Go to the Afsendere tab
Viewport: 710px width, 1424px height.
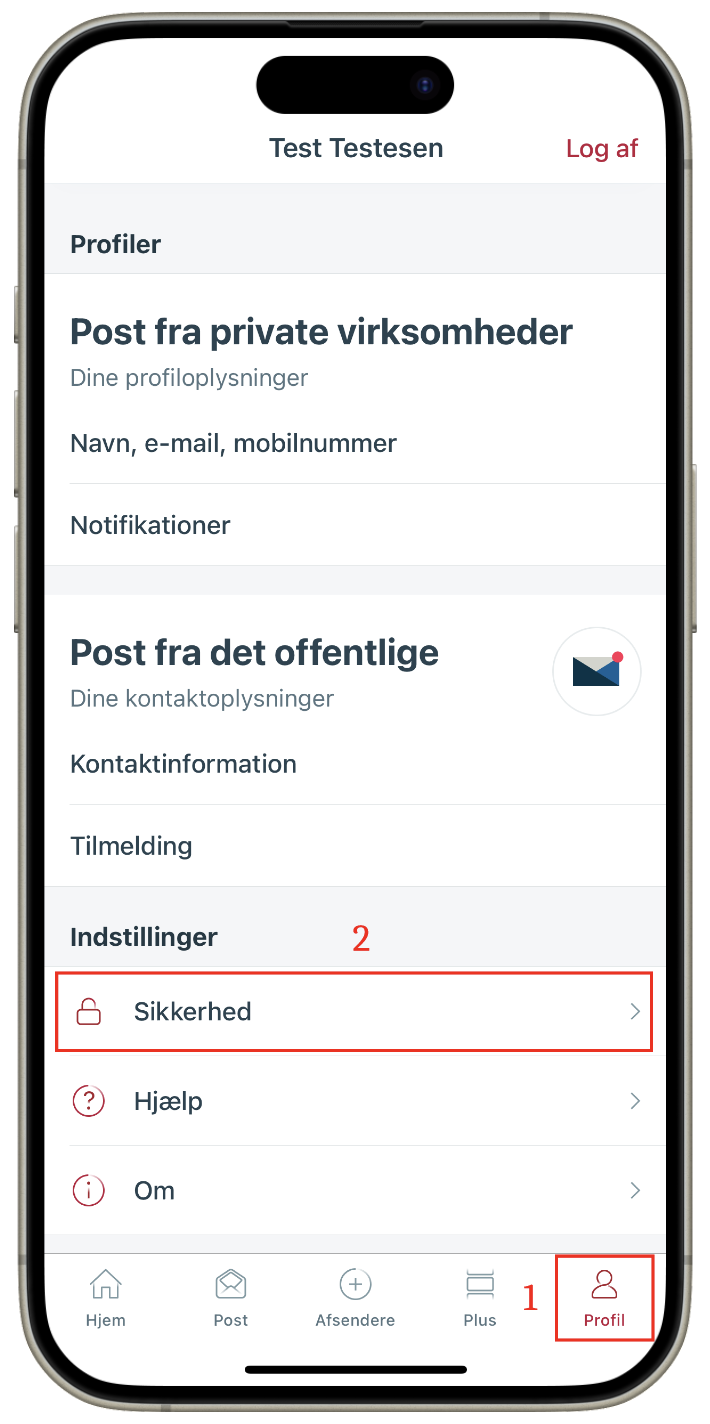[x=355, y=1298]
